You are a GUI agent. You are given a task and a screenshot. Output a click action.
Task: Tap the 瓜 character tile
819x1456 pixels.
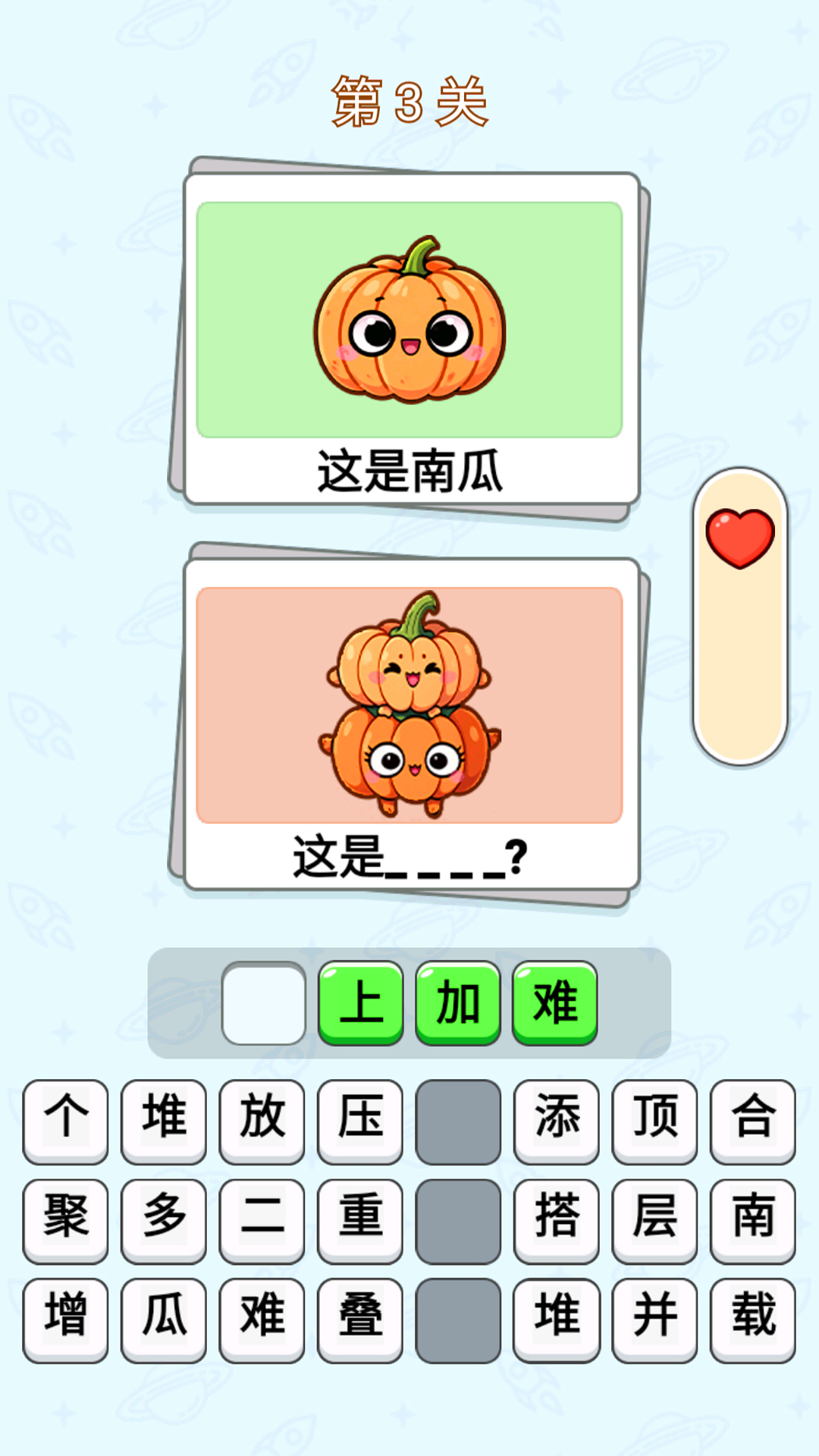pyautogui.click(x=164, y=1319)
